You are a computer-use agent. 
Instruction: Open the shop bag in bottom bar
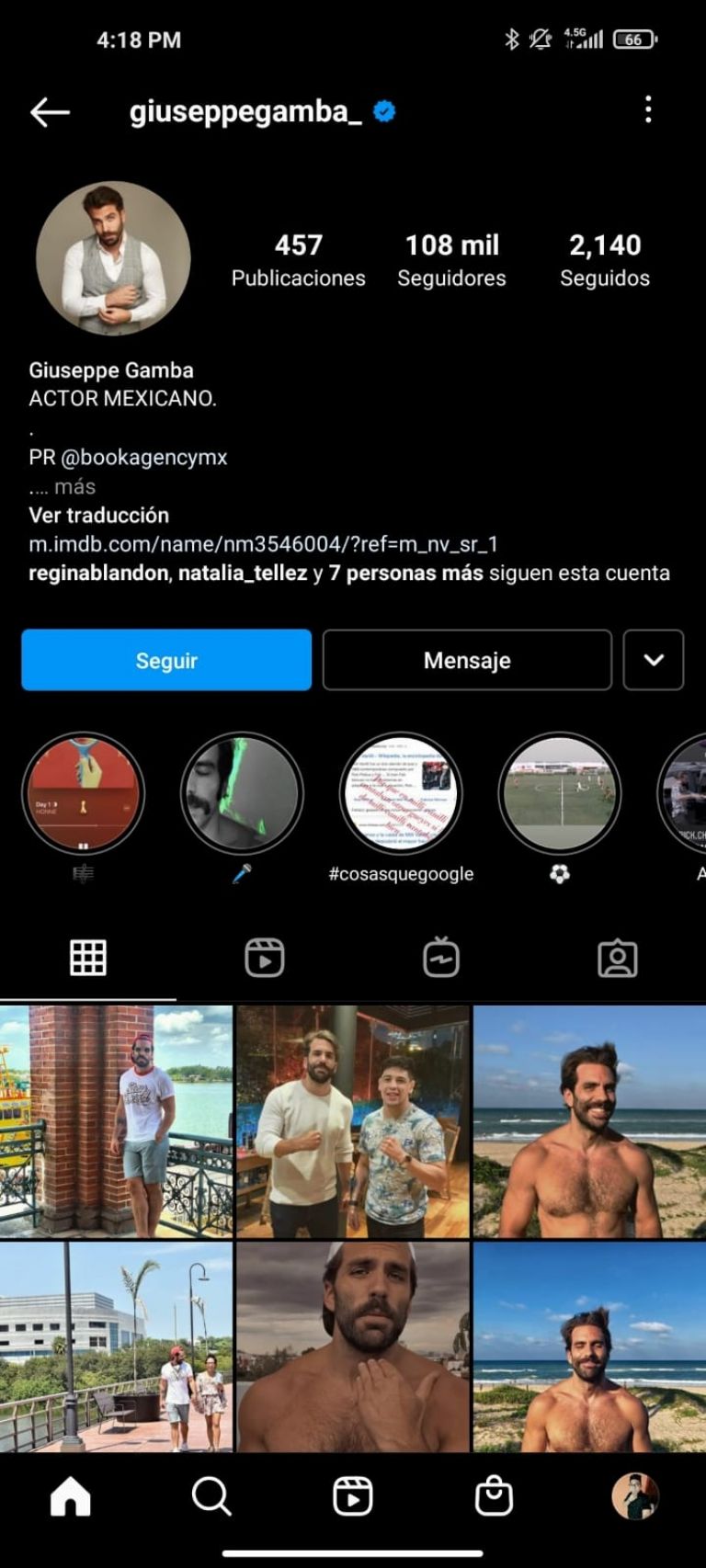click(x=494, y=1496)
